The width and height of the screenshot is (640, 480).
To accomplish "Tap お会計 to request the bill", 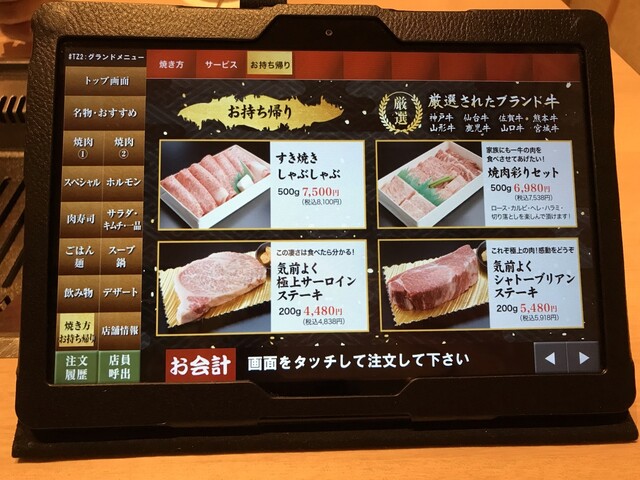I will tap(200, 360).
